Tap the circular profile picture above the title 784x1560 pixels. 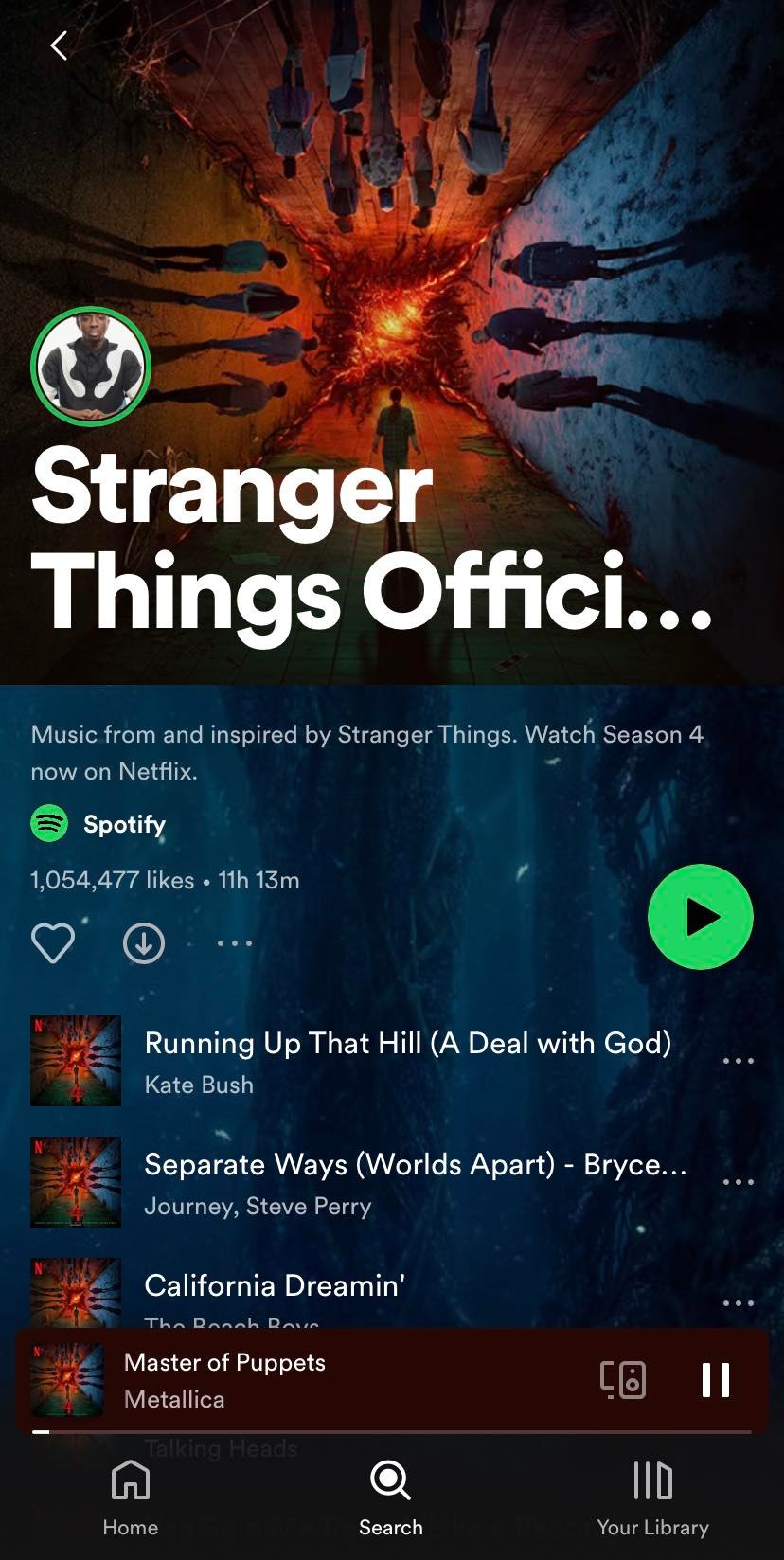pos(91,367)
